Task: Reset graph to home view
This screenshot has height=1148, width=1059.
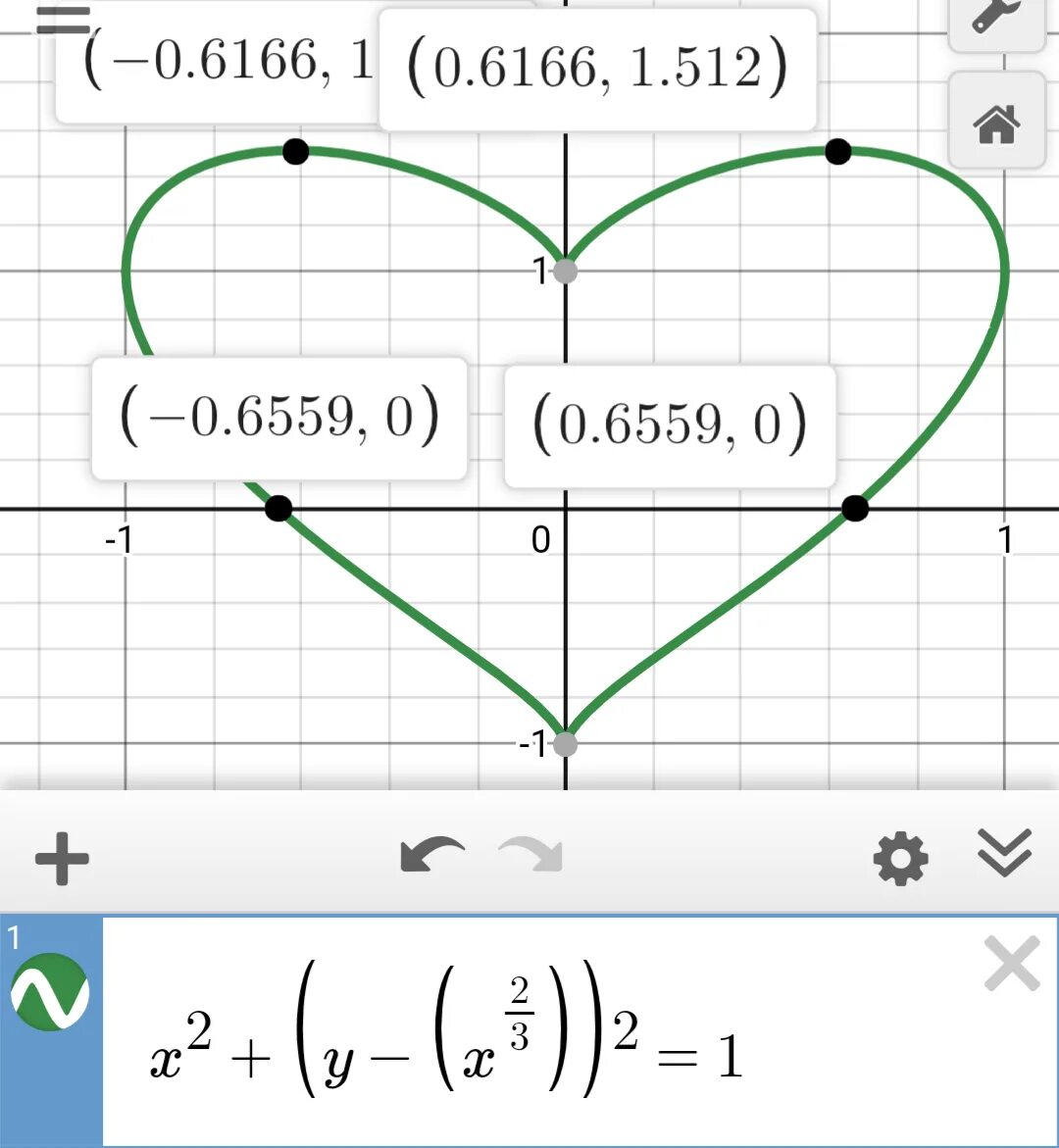Action: click(996, 124)
